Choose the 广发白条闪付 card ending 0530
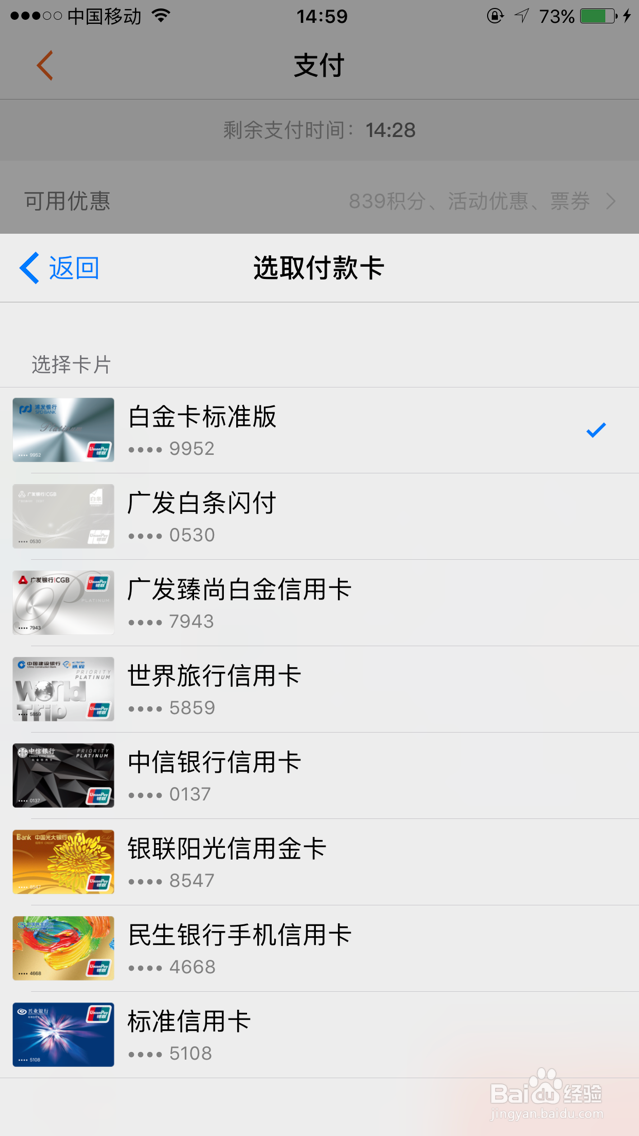Screen dimensions: 639x1136 pyautogui.click(x=319, y=517)
